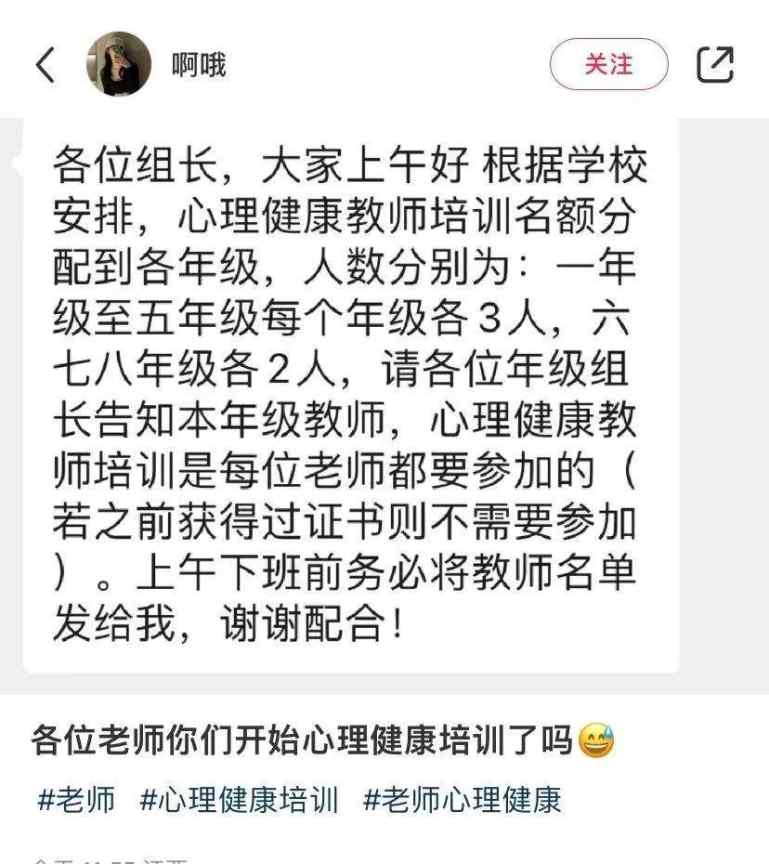Open the #心理健康培训 hashtag

pyautogui.click(x=239, y=800)
